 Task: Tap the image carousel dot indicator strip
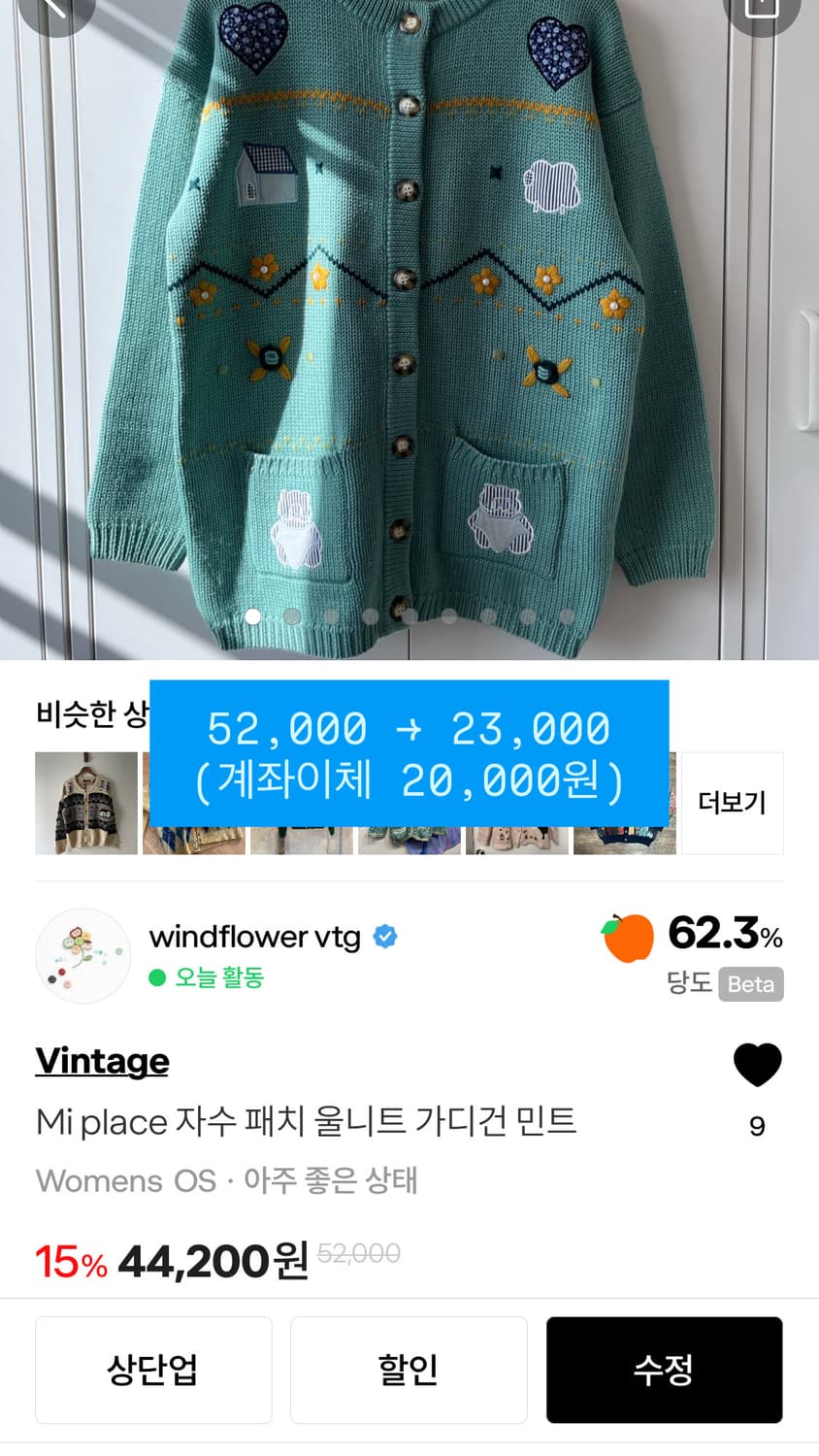408,615
